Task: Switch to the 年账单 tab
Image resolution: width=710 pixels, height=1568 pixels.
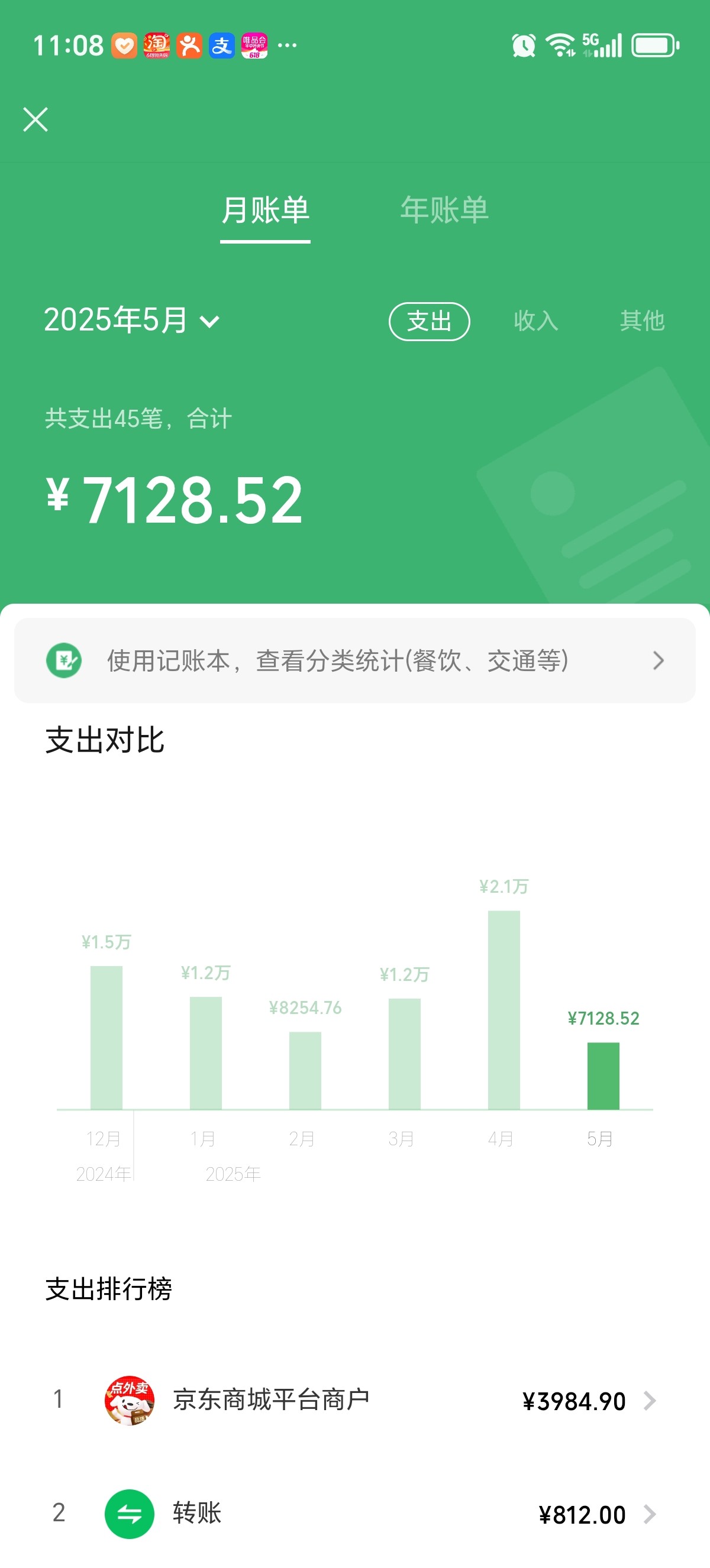Action: point(444,210)
